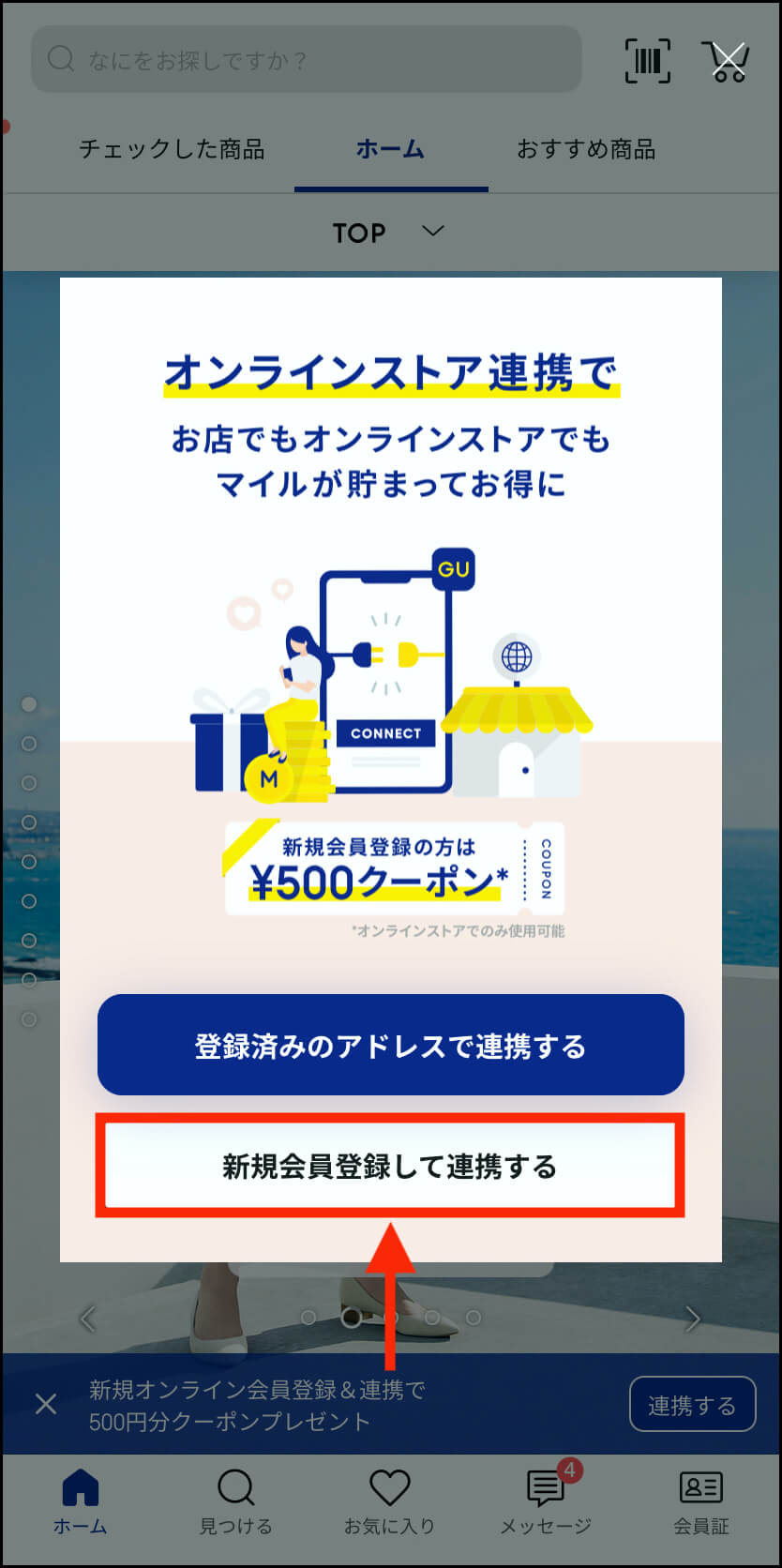
Task: Show the next carousel slide arrow
Action: click(x=693, y=1319)
